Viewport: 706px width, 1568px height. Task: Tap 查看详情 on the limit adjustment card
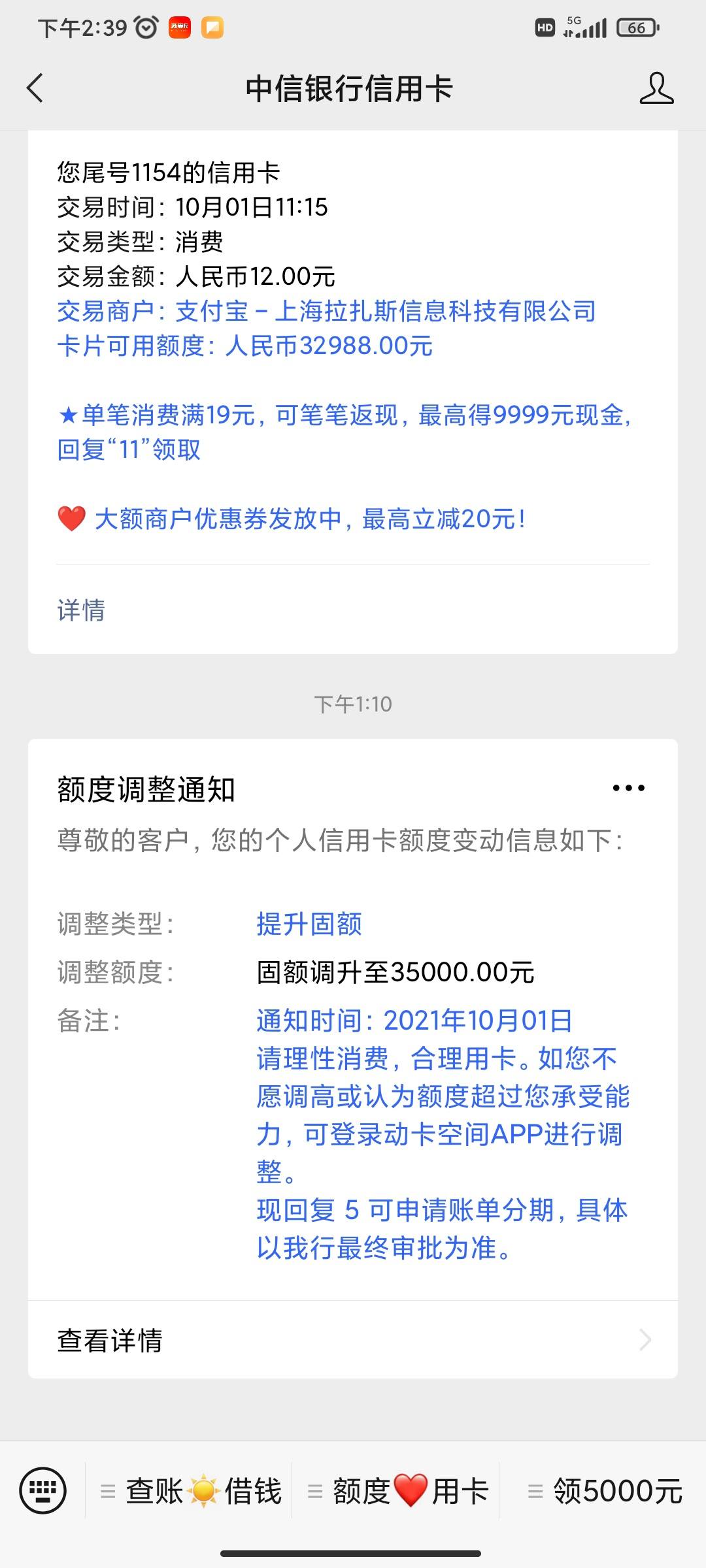click(353, 1340)
